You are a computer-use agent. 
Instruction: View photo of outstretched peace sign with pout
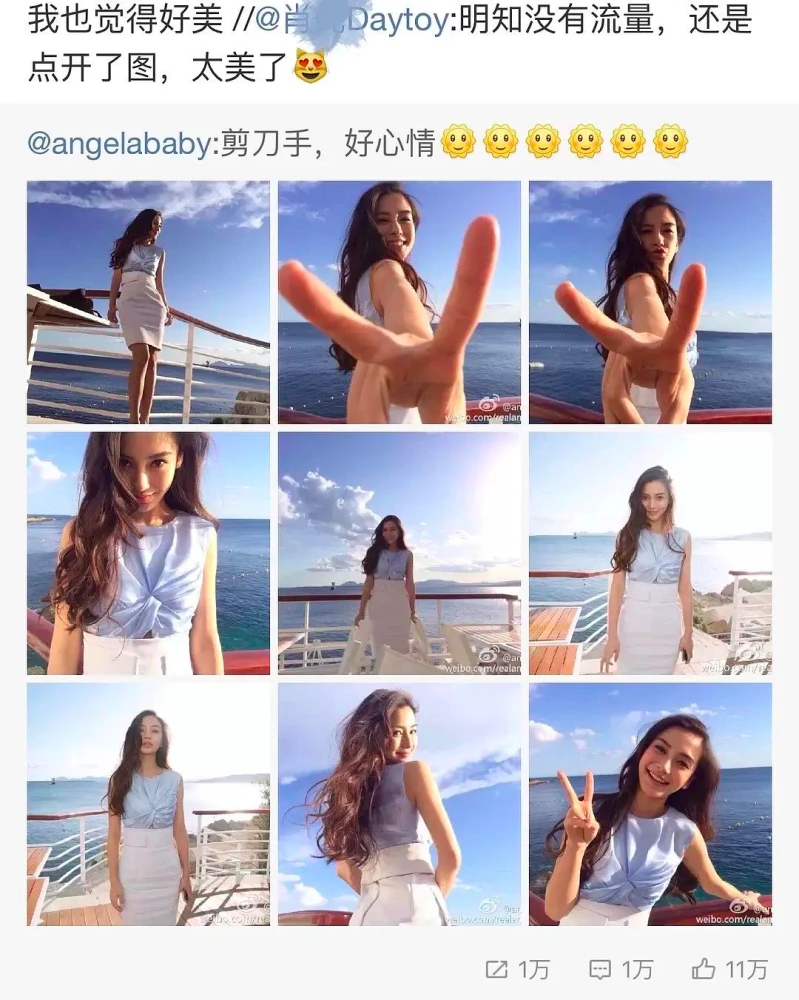(x=650, y=302)
